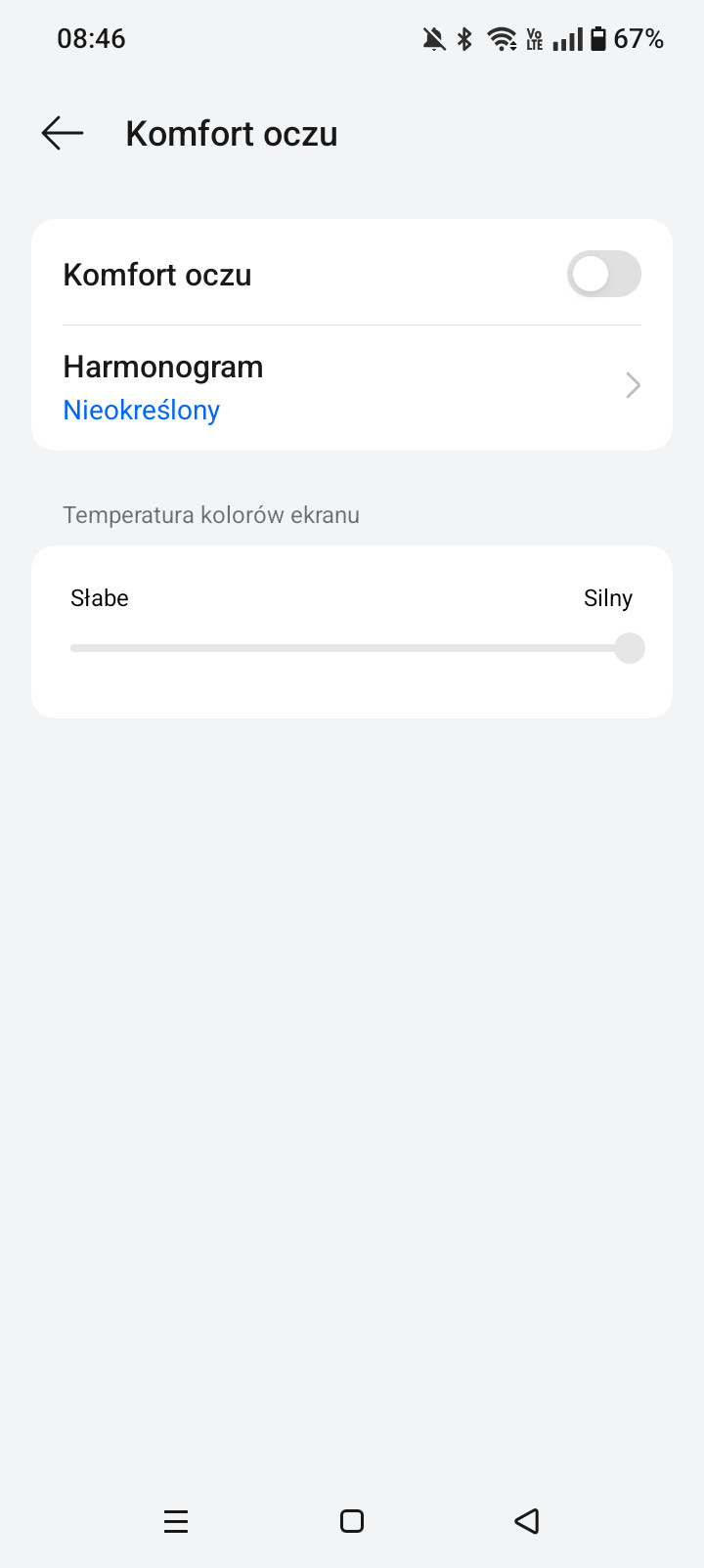The image size is (704, 1568).
Task: Tap the system back triangle
Action: pyautogui.click(x=527, y=1521)
